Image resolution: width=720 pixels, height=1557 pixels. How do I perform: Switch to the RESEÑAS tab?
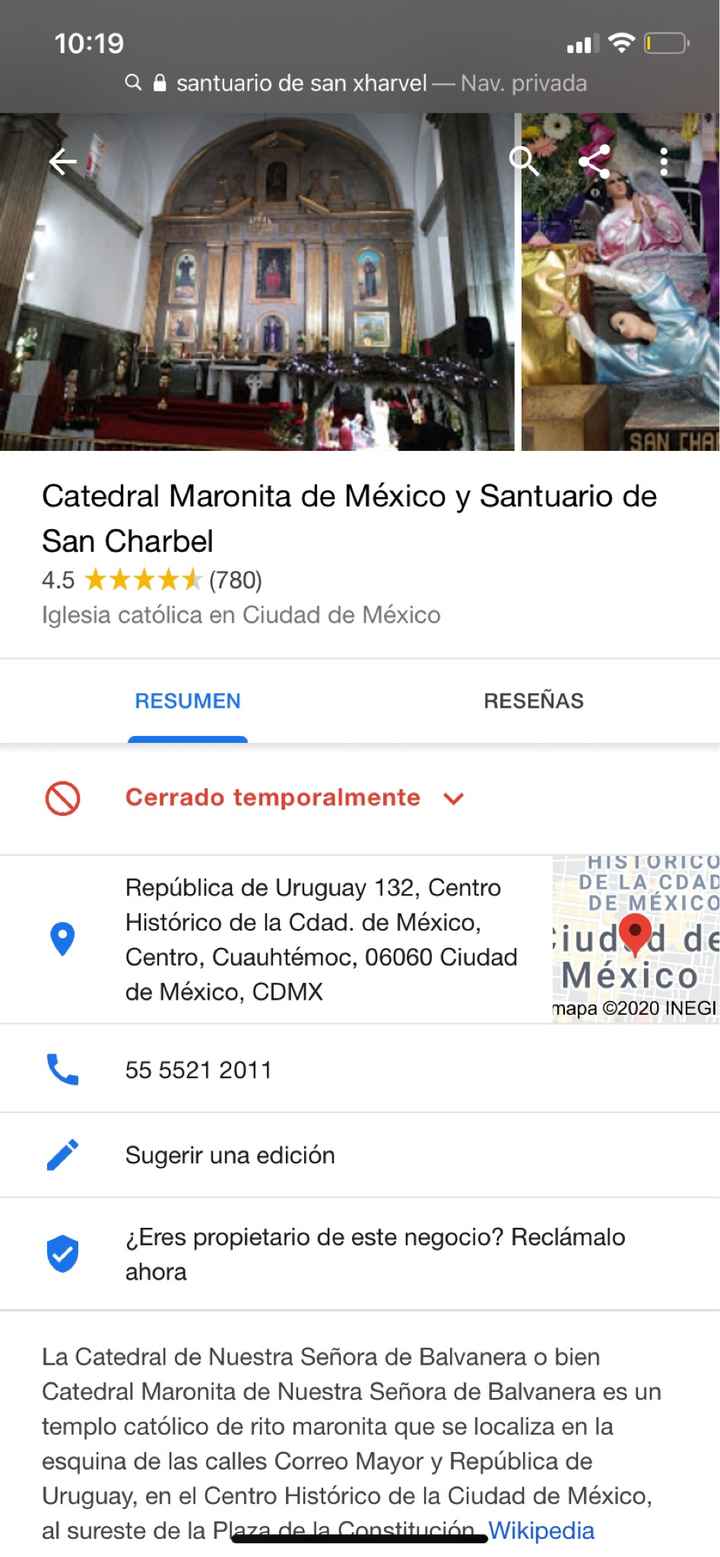coord(534,701)
